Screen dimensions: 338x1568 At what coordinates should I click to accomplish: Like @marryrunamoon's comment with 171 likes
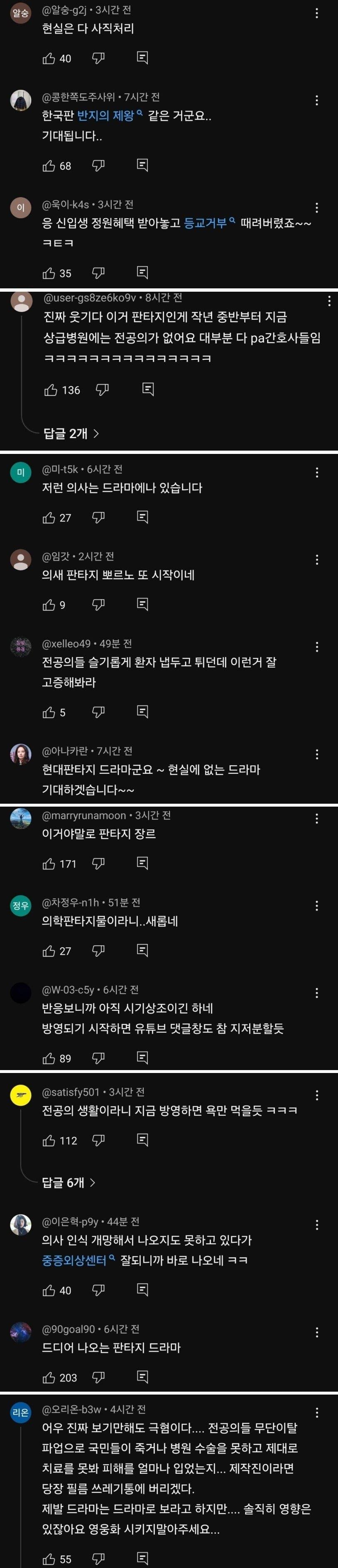[x=49, y=863]
